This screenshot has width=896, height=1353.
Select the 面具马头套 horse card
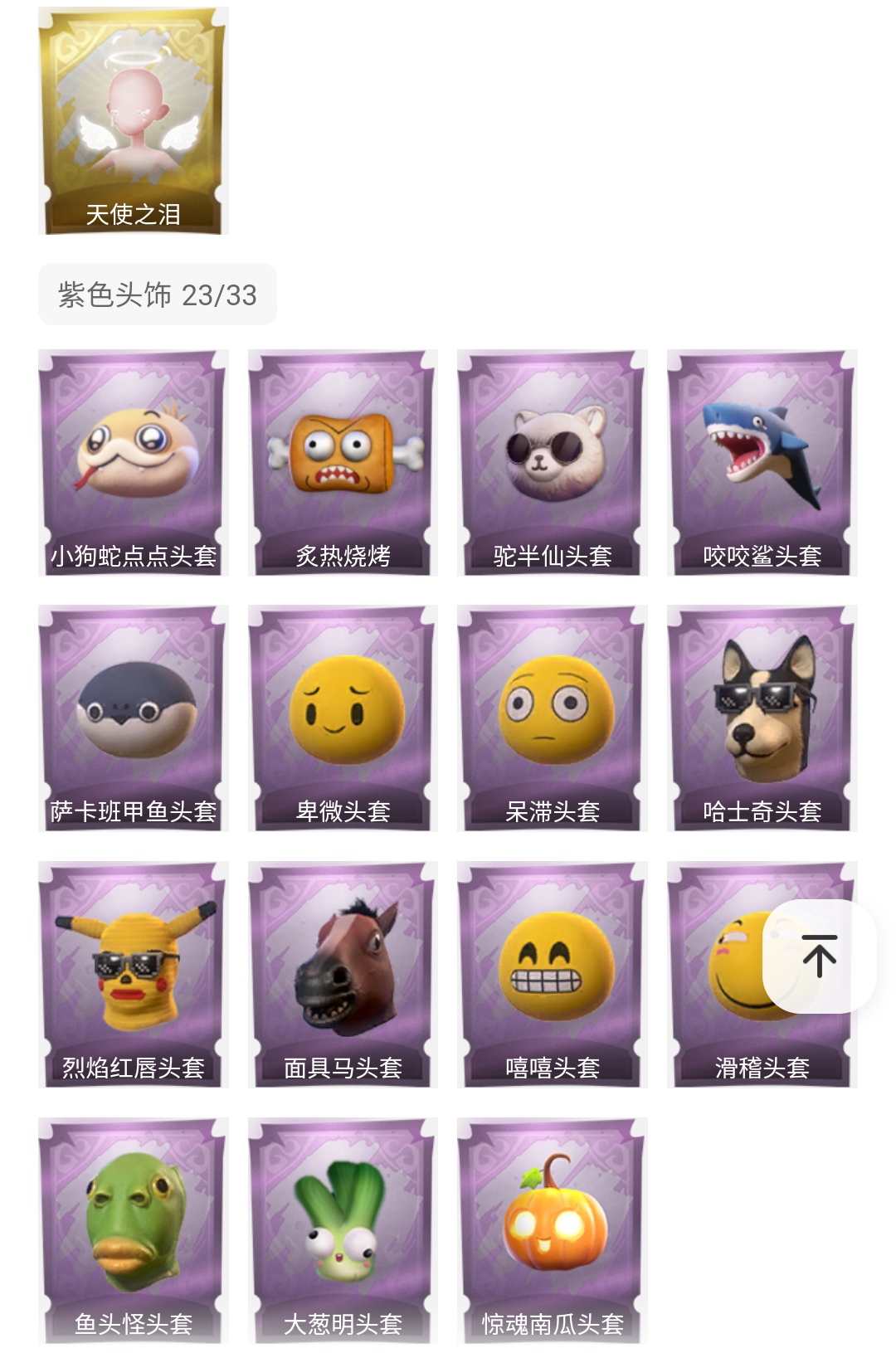tap(343, 974)
